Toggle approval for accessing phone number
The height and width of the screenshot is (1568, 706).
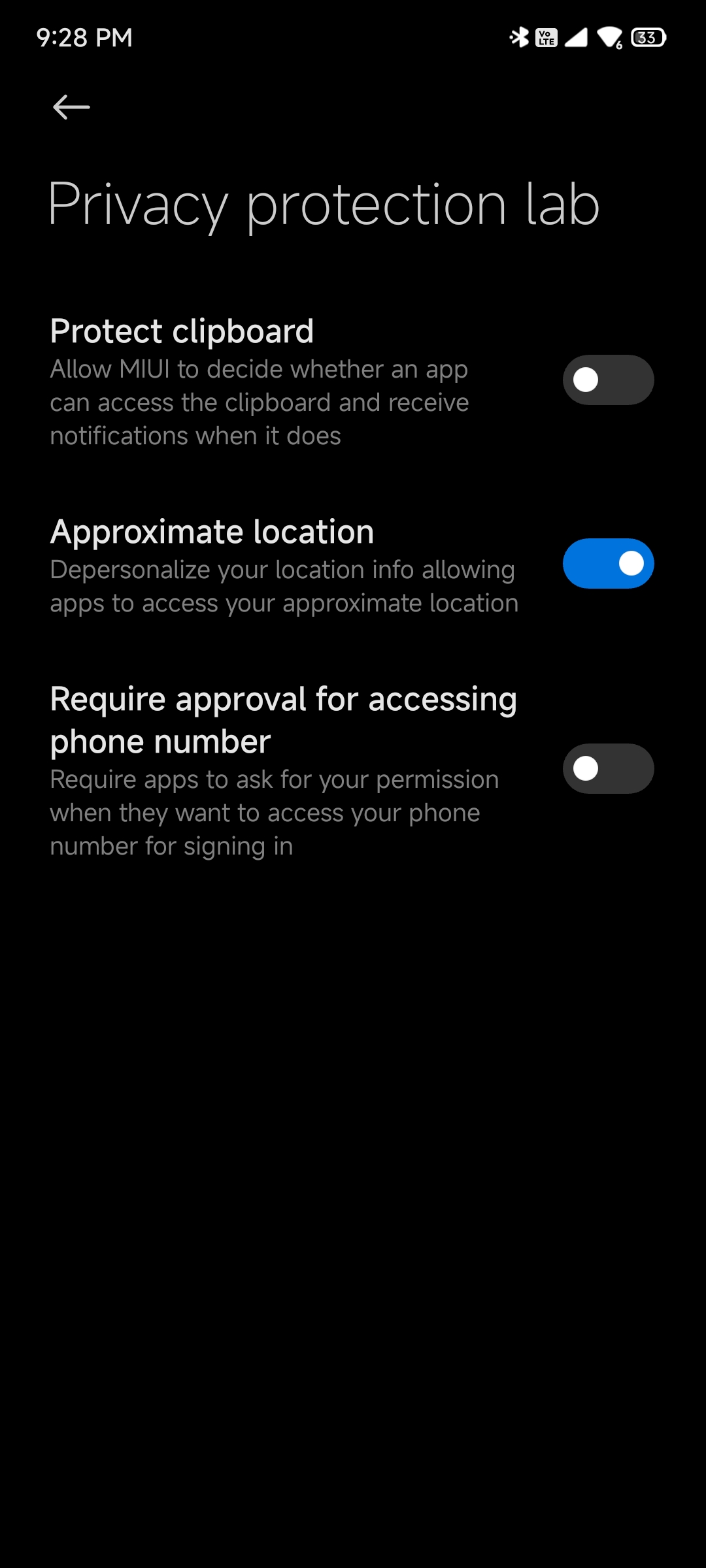608,768
